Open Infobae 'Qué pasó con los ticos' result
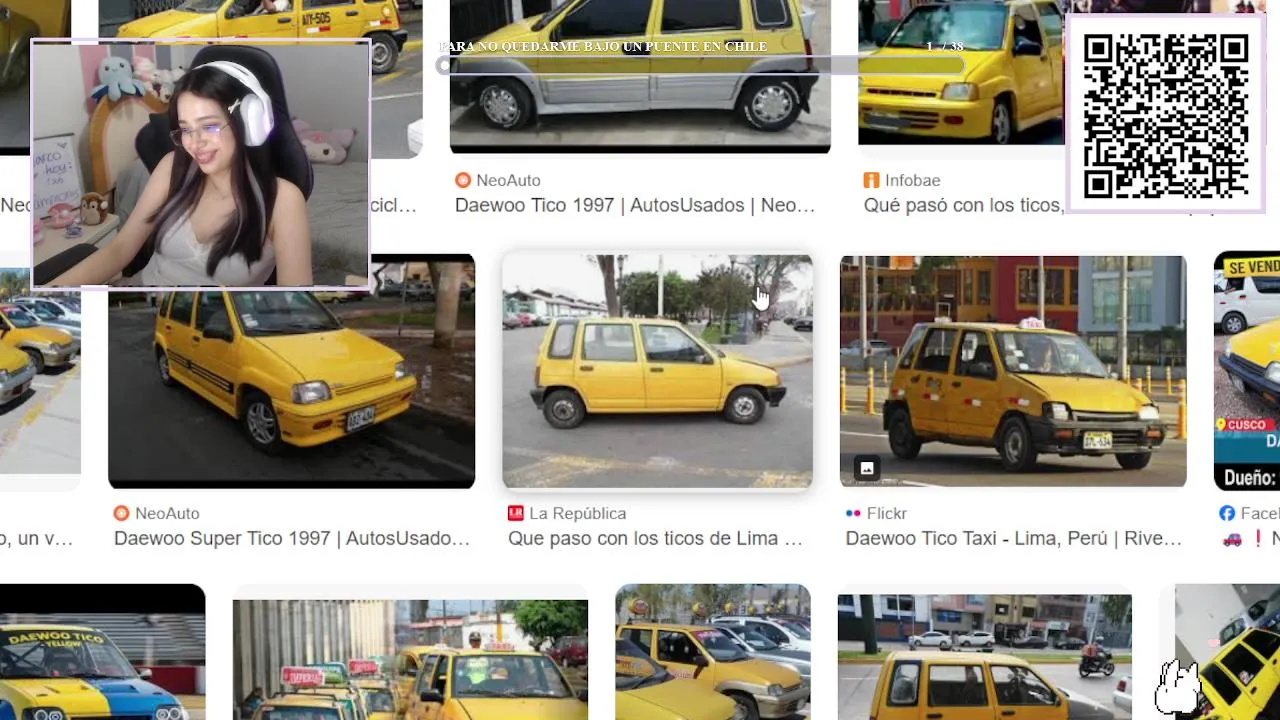1280x720 pixels. pyautogui.click(x=962, y=205)
